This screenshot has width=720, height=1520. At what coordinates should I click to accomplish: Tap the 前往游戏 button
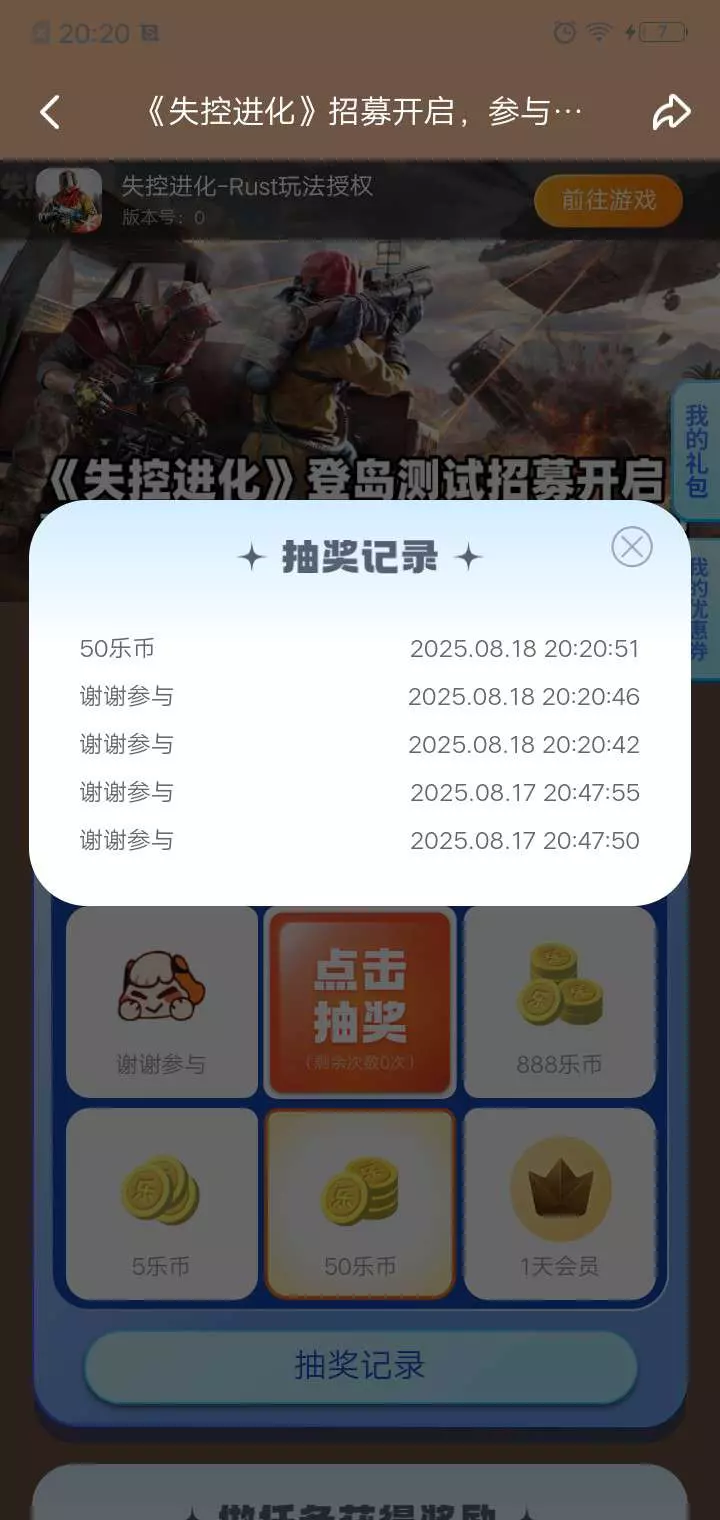tap(608, 201)
